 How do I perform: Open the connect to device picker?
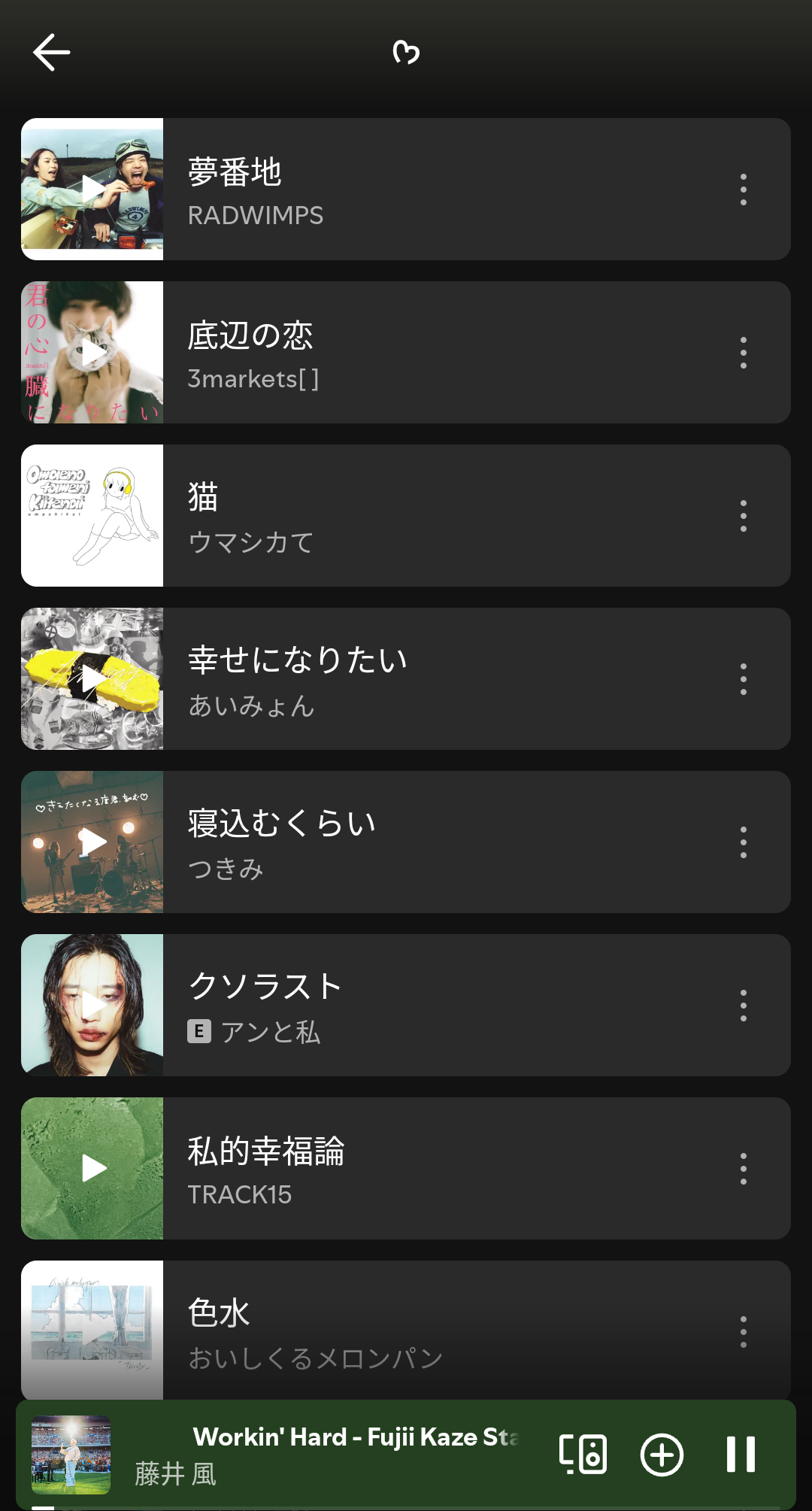click(583, 1455)
